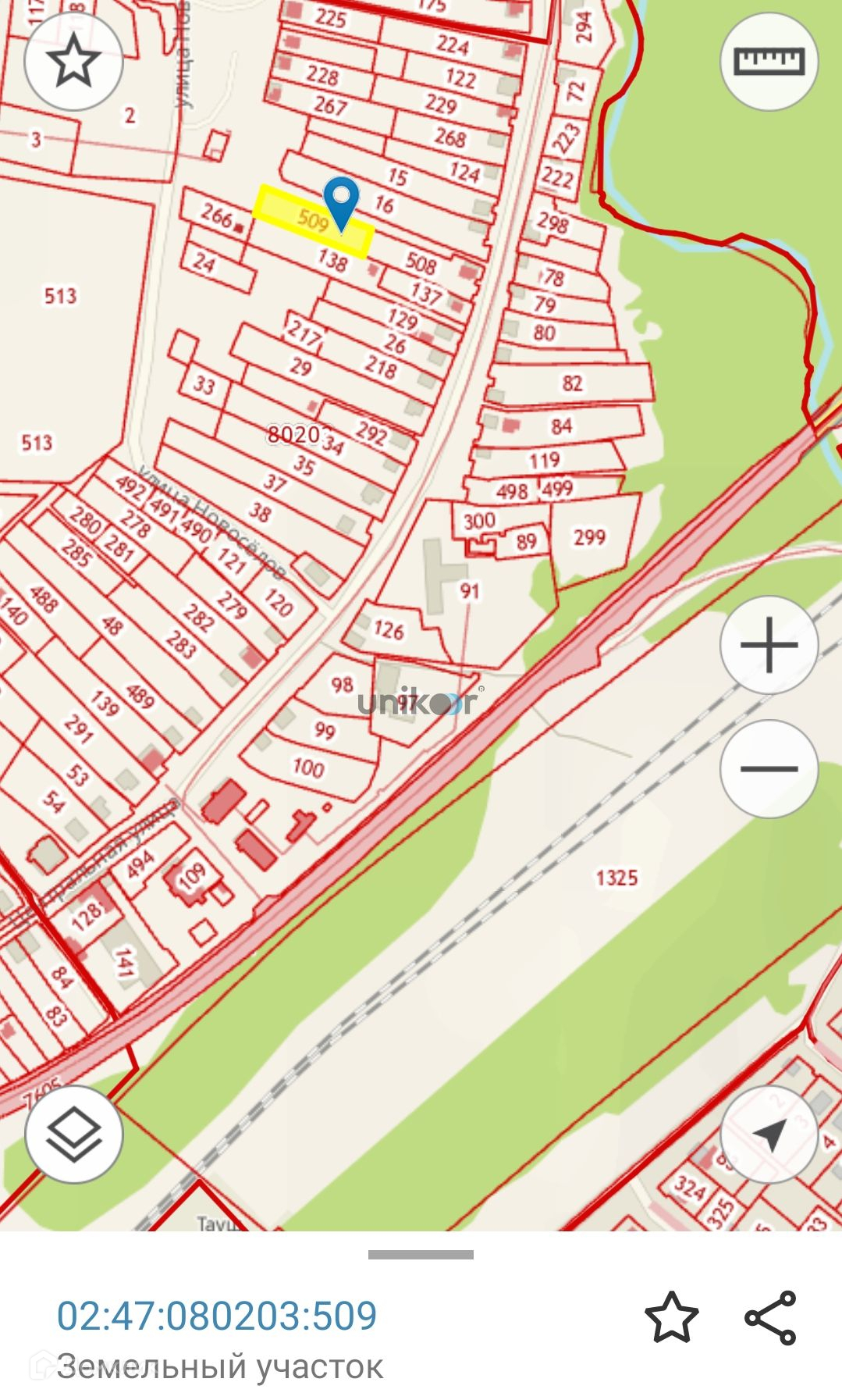The width and height of the screenshot is (842, 1400).
Task: Open the map layers selector
Action: [x=74, y=1134]
